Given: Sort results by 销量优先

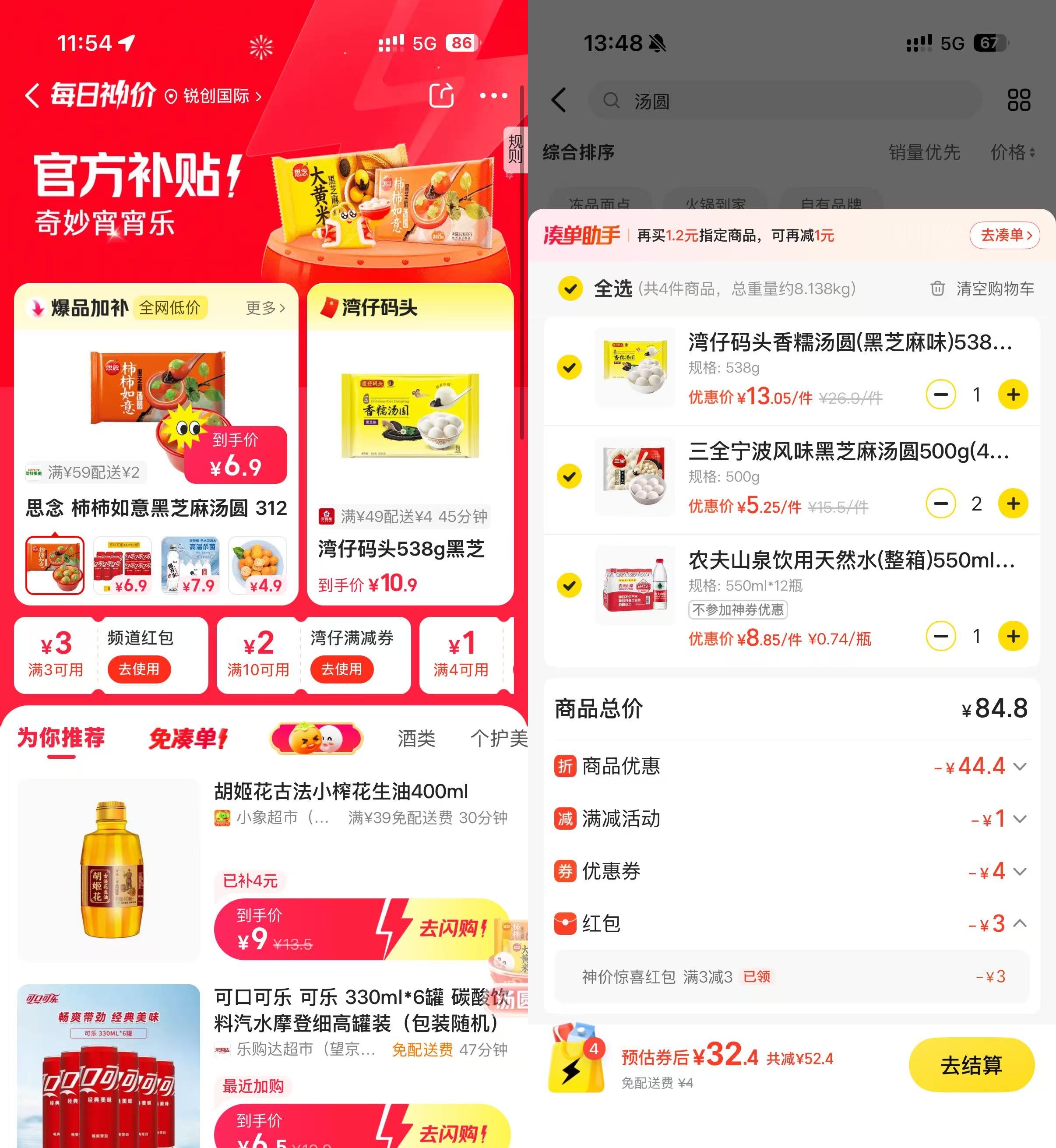Looking at the screenshot, I should 923,152.
